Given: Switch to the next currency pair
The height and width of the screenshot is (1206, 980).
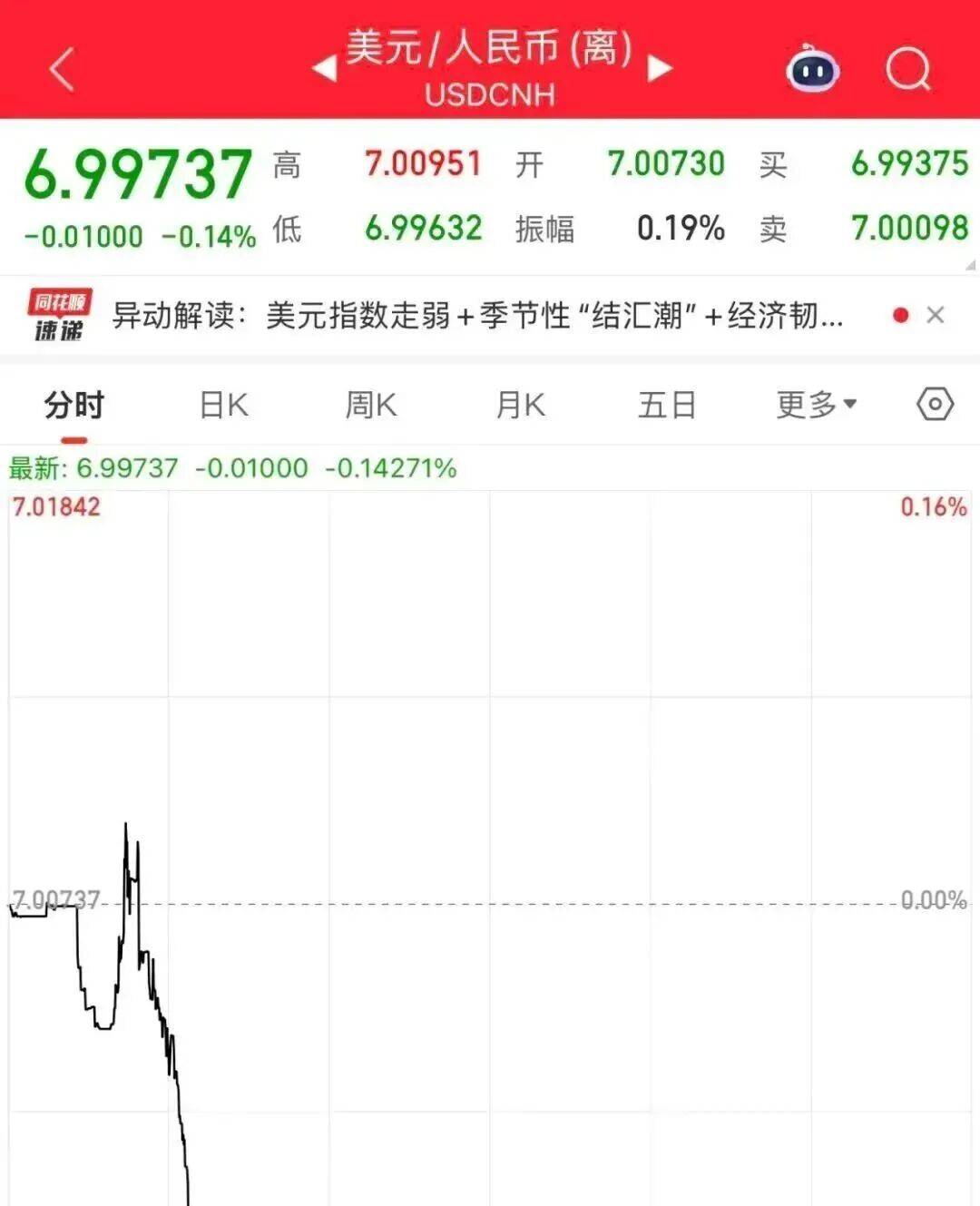Looking at the screenshot, I should point(660,68).
